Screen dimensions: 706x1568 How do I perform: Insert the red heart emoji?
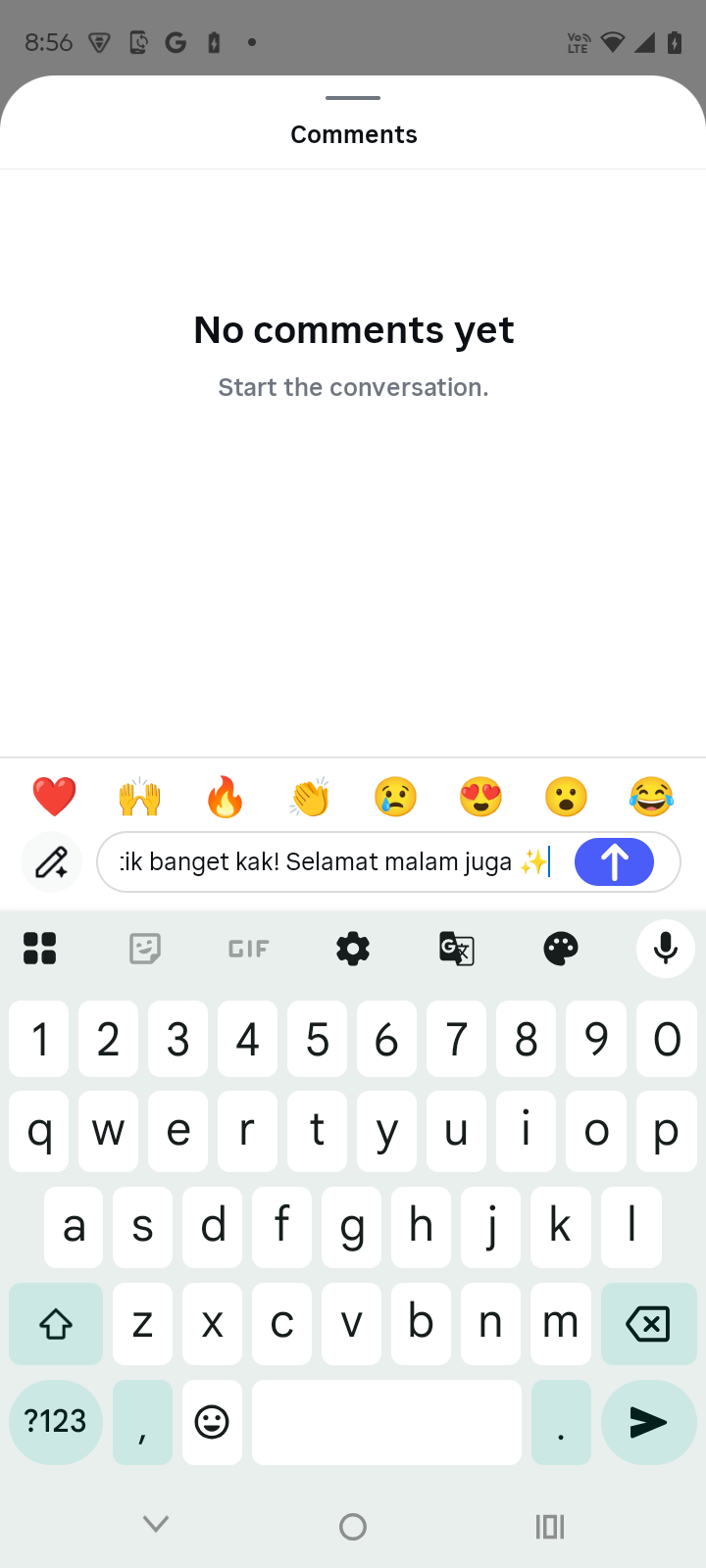(x=54, y=797)
